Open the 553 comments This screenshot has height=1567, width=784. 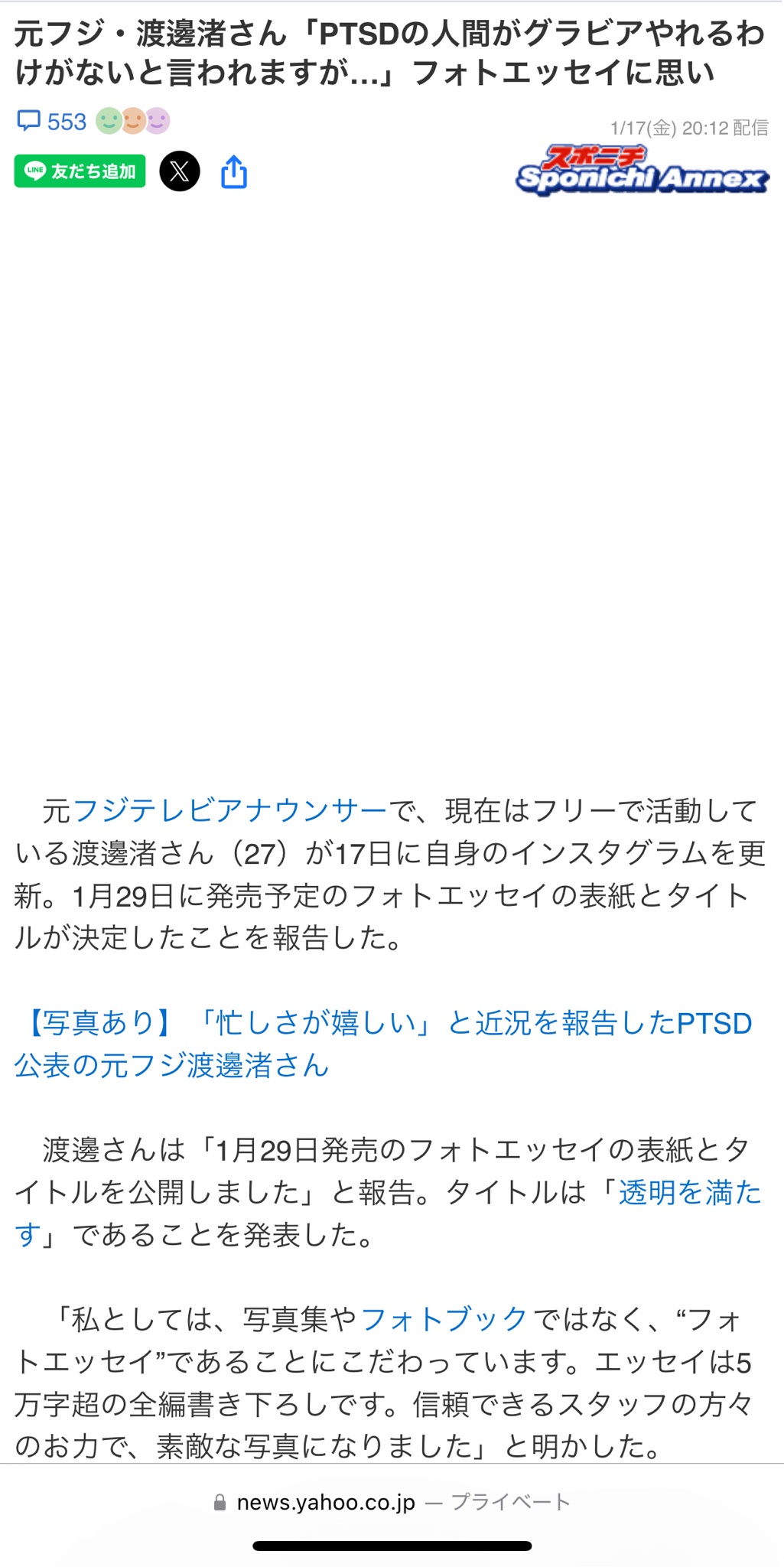point(52,122)
